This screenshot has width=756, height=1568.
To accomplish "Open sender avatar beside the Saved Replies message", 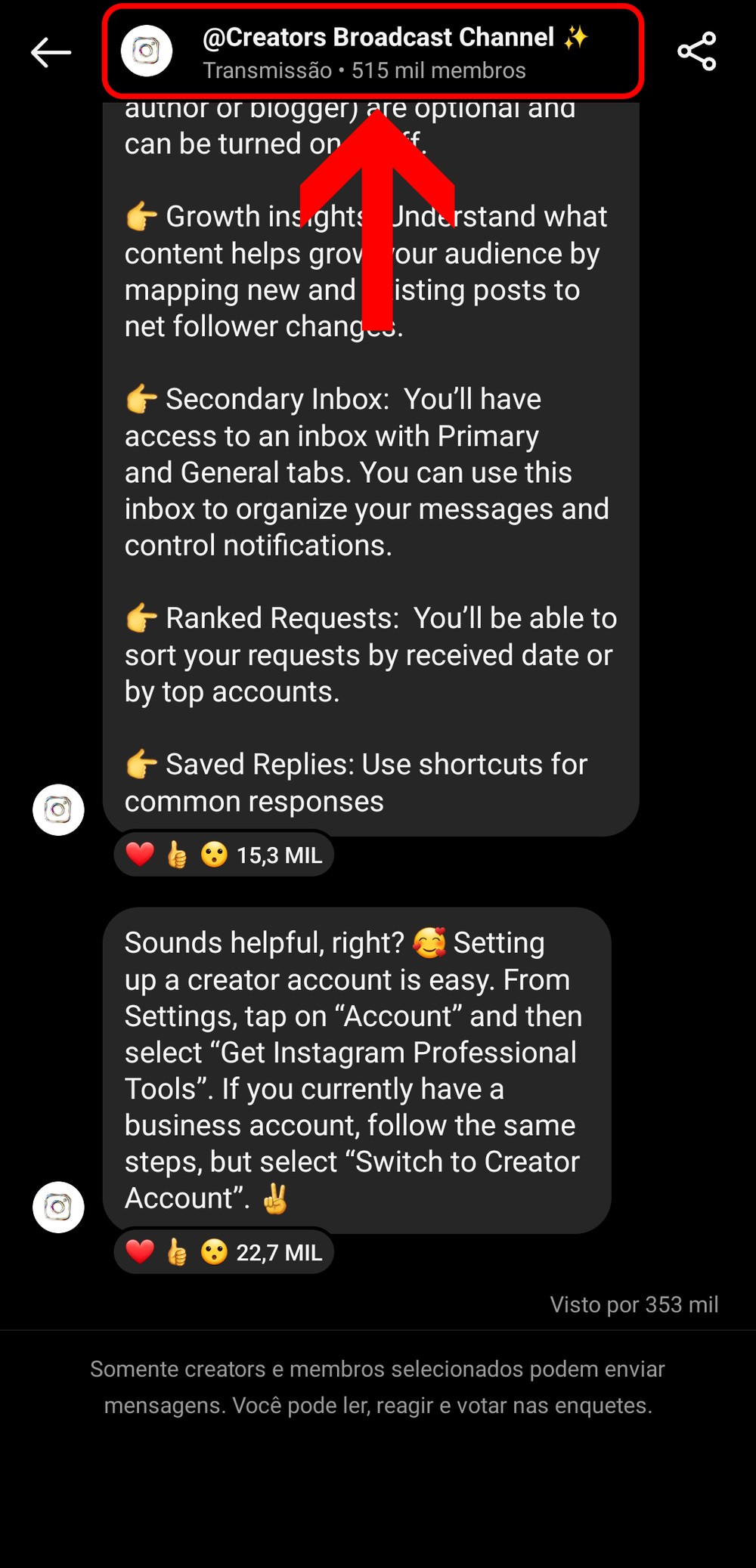I will tap(58, 809).
